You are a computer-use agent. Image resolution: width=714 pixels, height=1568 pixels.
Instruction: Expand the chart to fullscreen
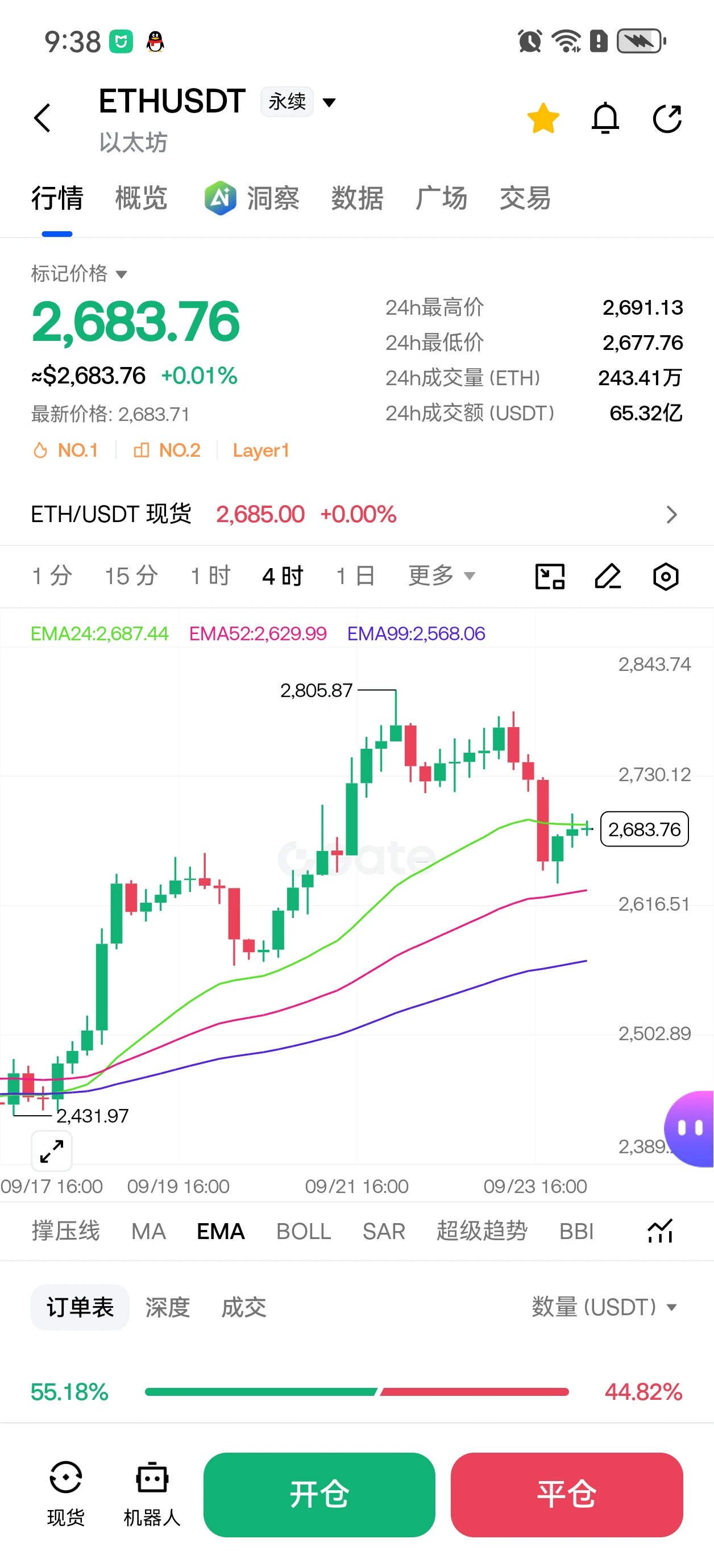point(52,1151)
